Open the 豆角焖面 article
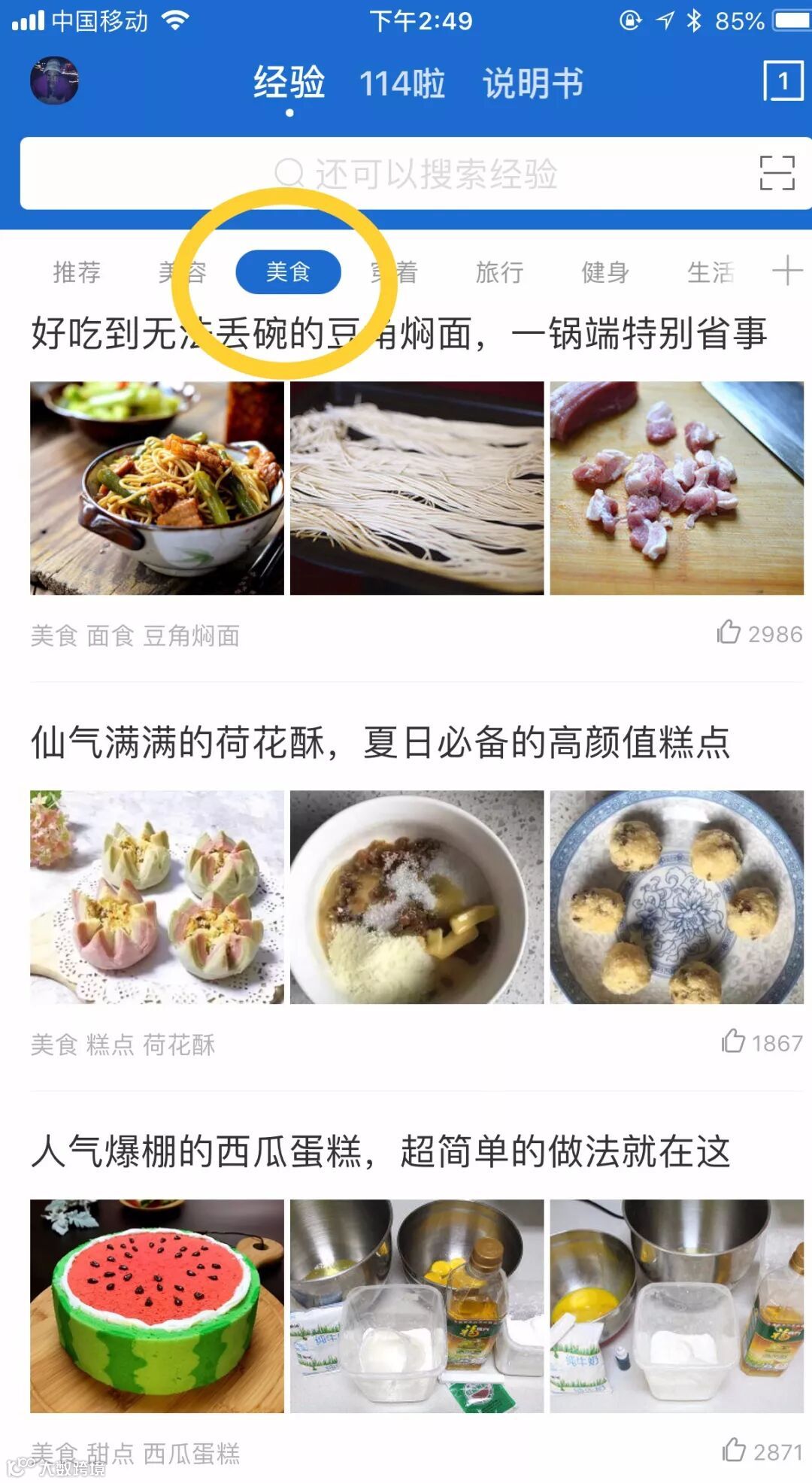This screenshot has width=812, height=1483. coord(398,333)
